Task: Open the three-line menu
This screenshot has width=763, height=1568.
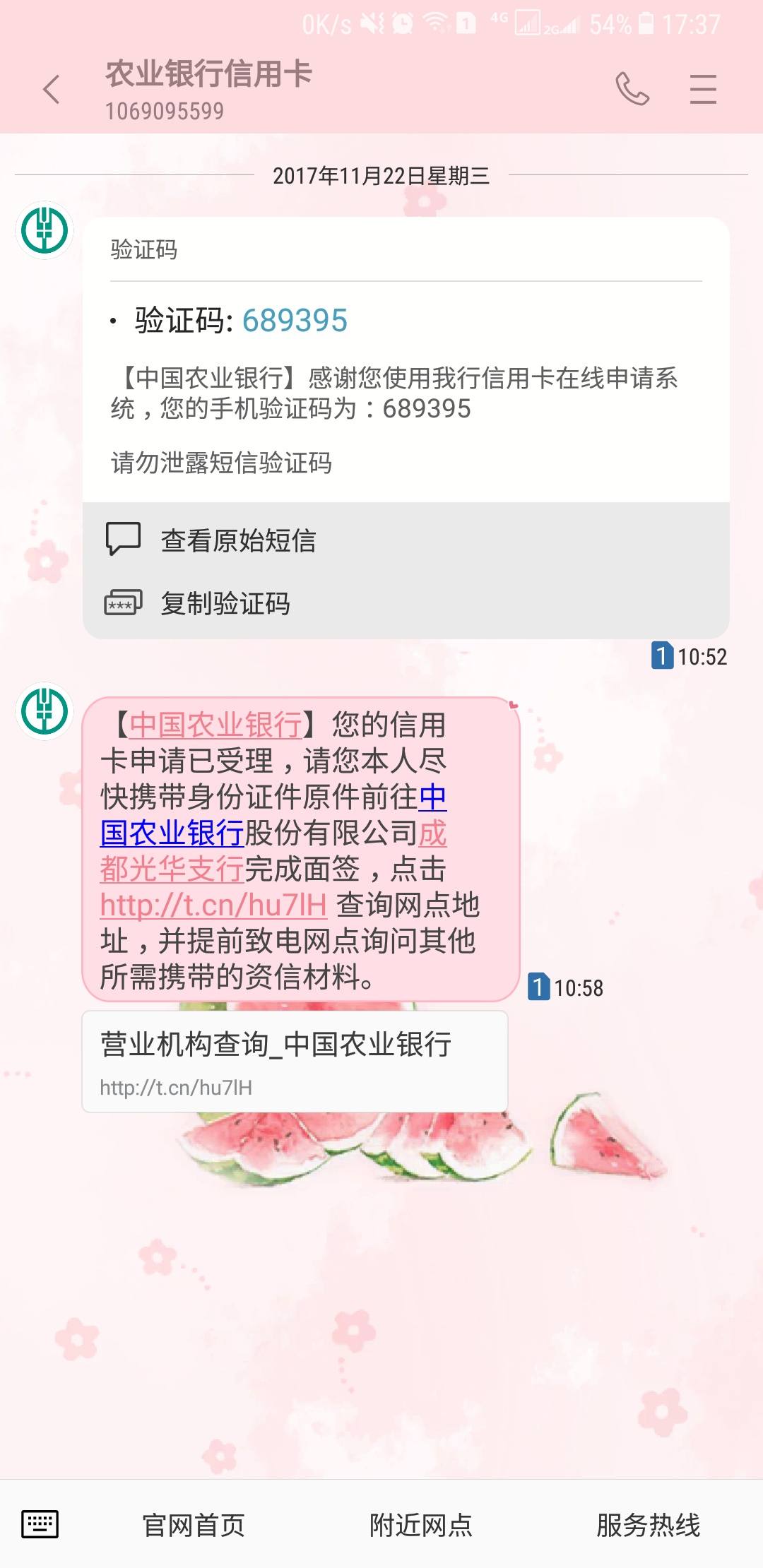Action: pyautogui.click(x=703, y=90)
